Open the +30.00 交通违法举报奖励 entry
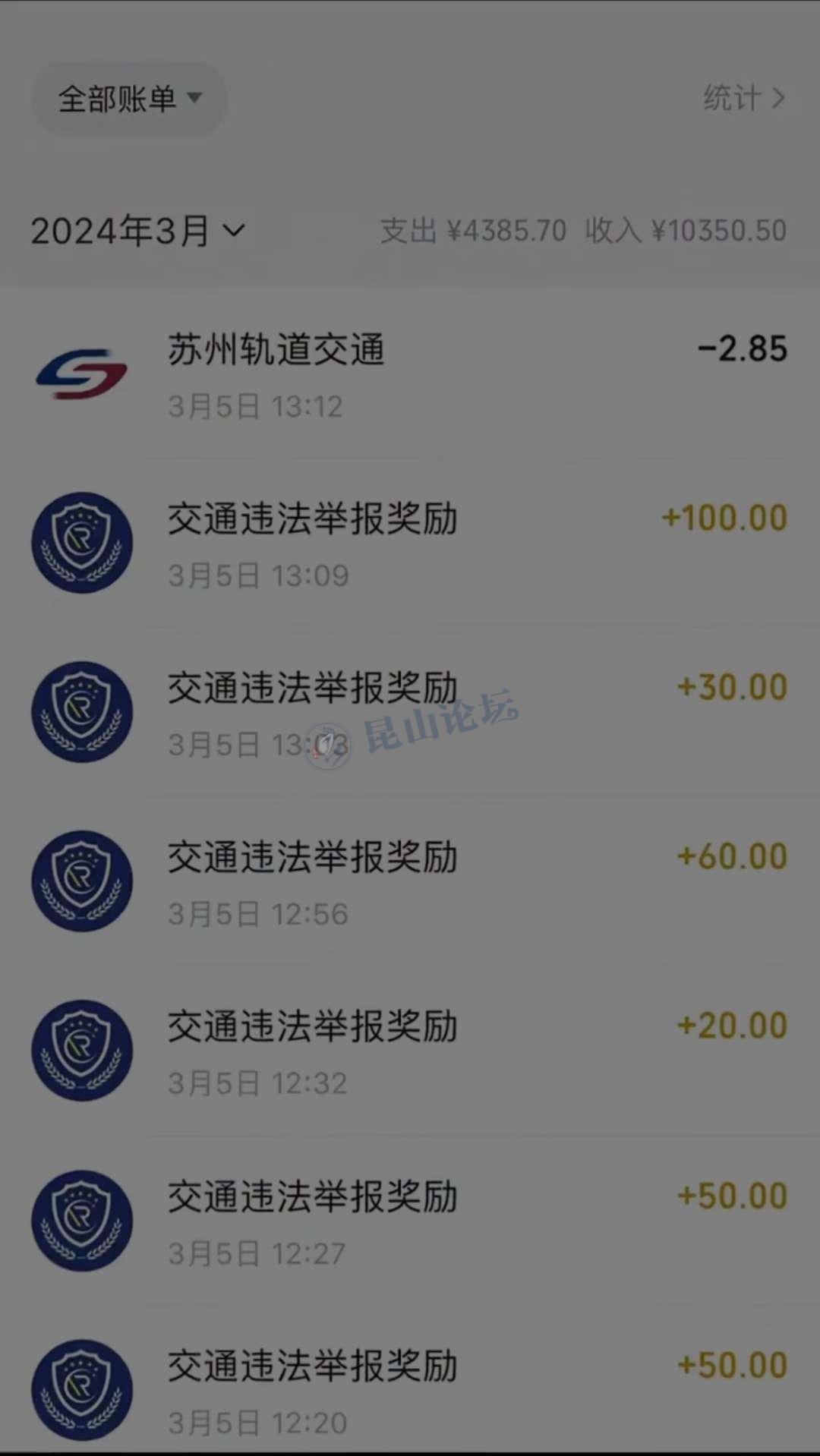 coord(410,714)
